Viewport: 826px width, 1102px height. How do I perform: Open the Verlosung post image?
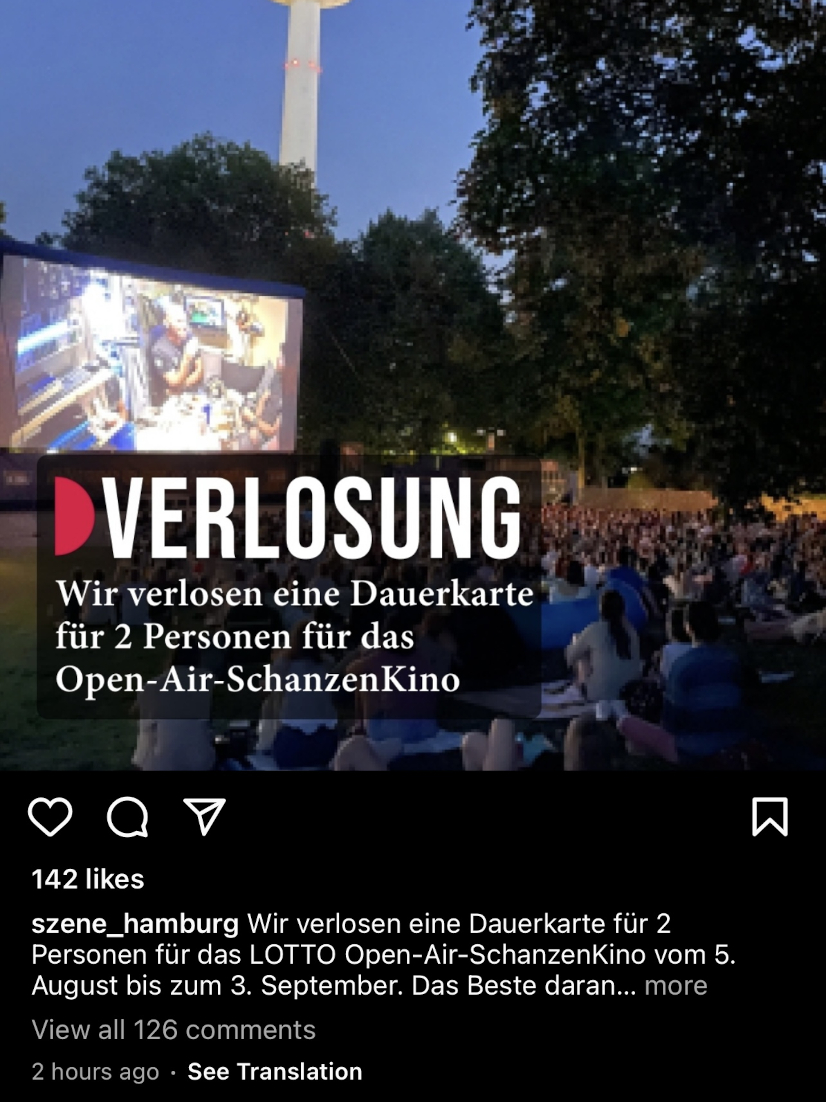[413, 385]
